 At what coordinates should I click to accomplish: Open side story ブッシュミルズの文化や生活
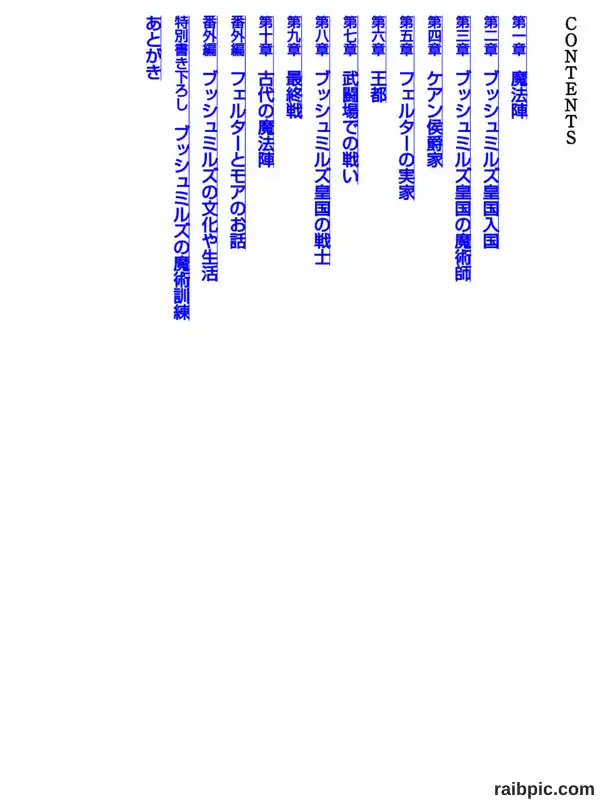coord(210,148)
